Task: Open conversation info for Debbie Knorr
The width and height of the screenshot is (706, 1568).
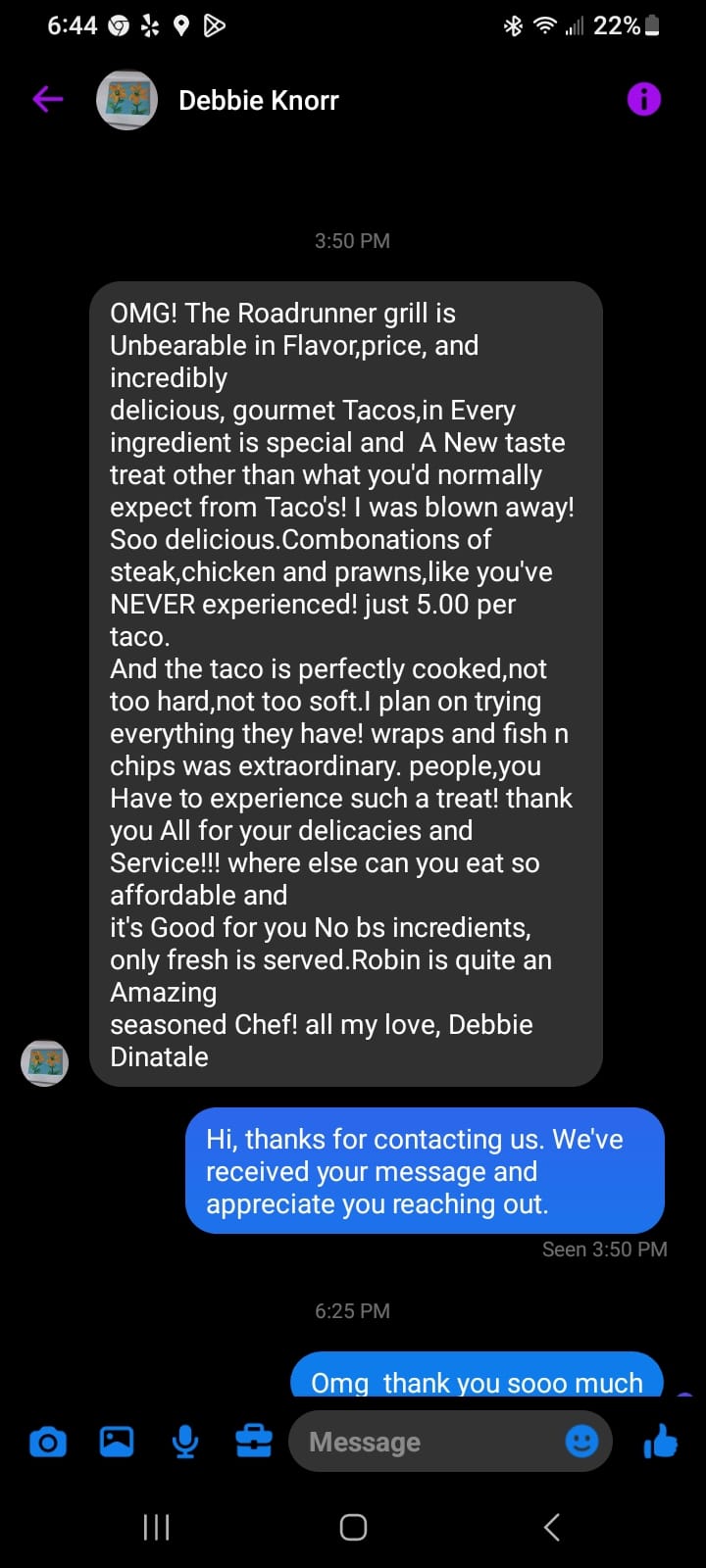Action: point(643,99)
